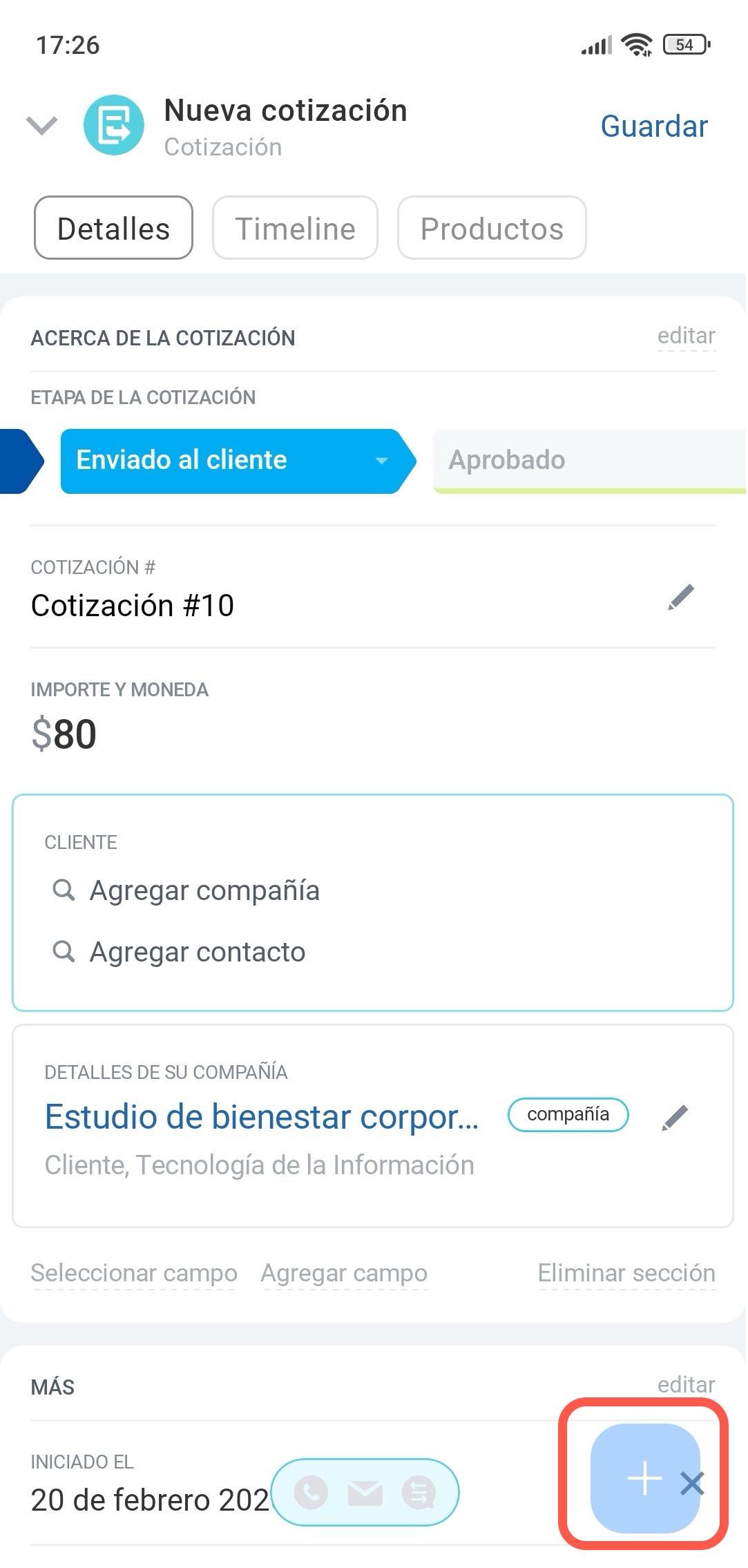
Task: Tap Guardar to save the quote
Action: point(653,126)
